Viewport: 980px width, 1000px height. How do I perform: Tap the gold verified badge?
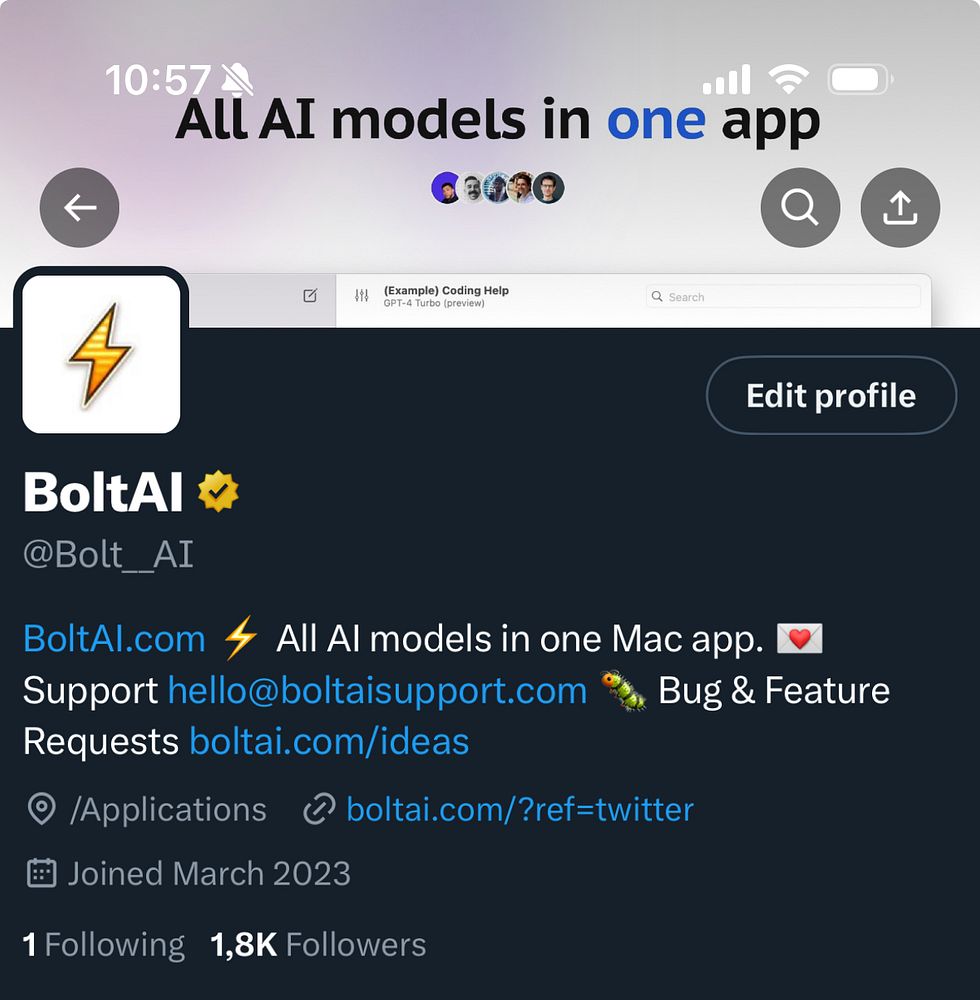click(218, 492)
